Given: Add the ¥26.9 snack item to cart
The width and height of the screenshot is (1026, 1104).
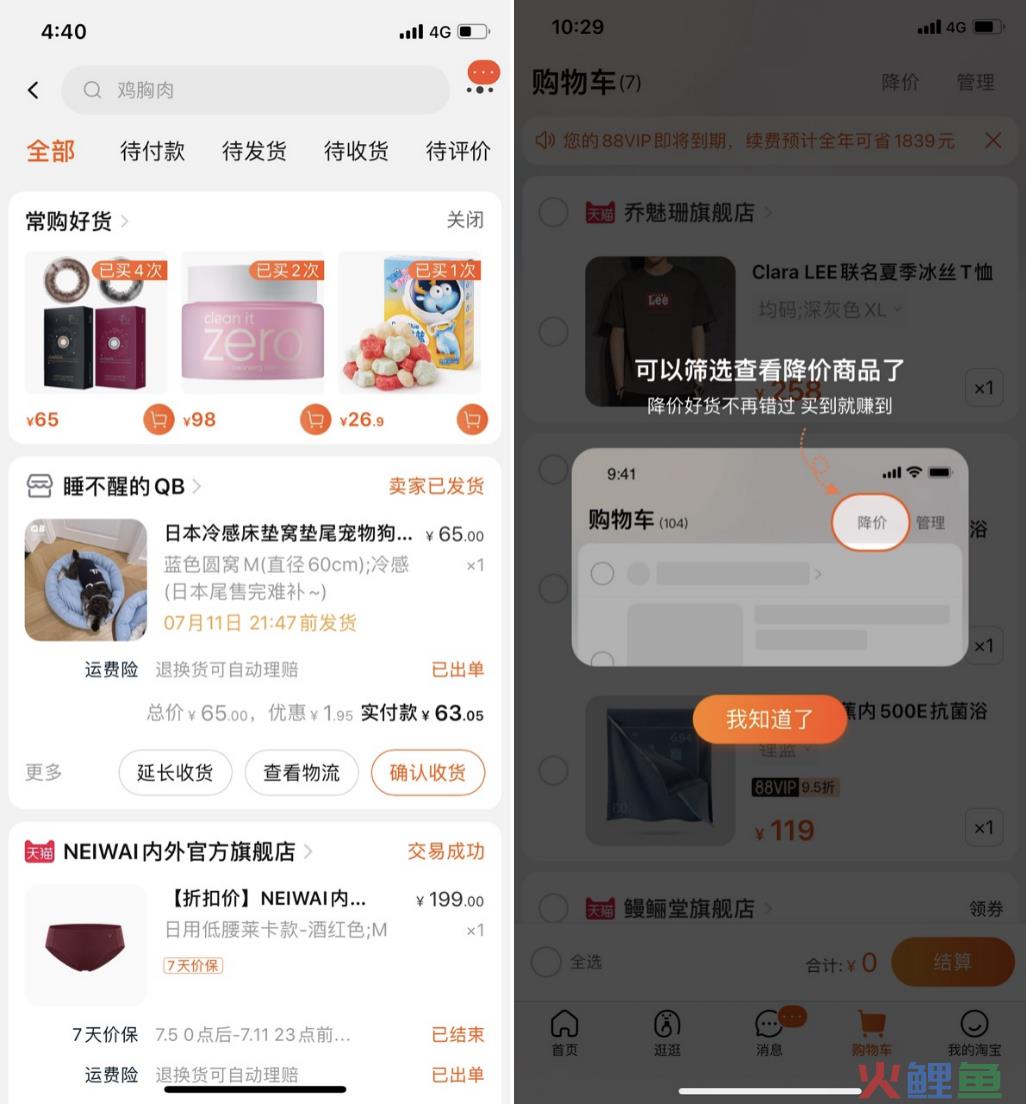Looking at the screenshot, I should tap(472, 420).
